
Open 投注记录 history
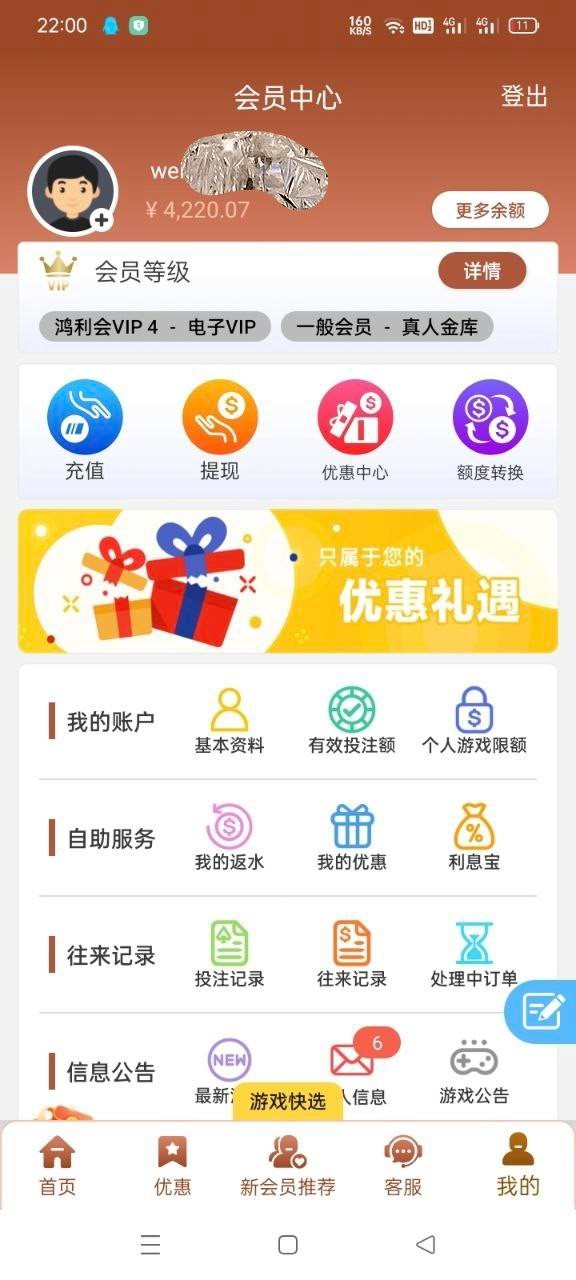pos(229,955)
